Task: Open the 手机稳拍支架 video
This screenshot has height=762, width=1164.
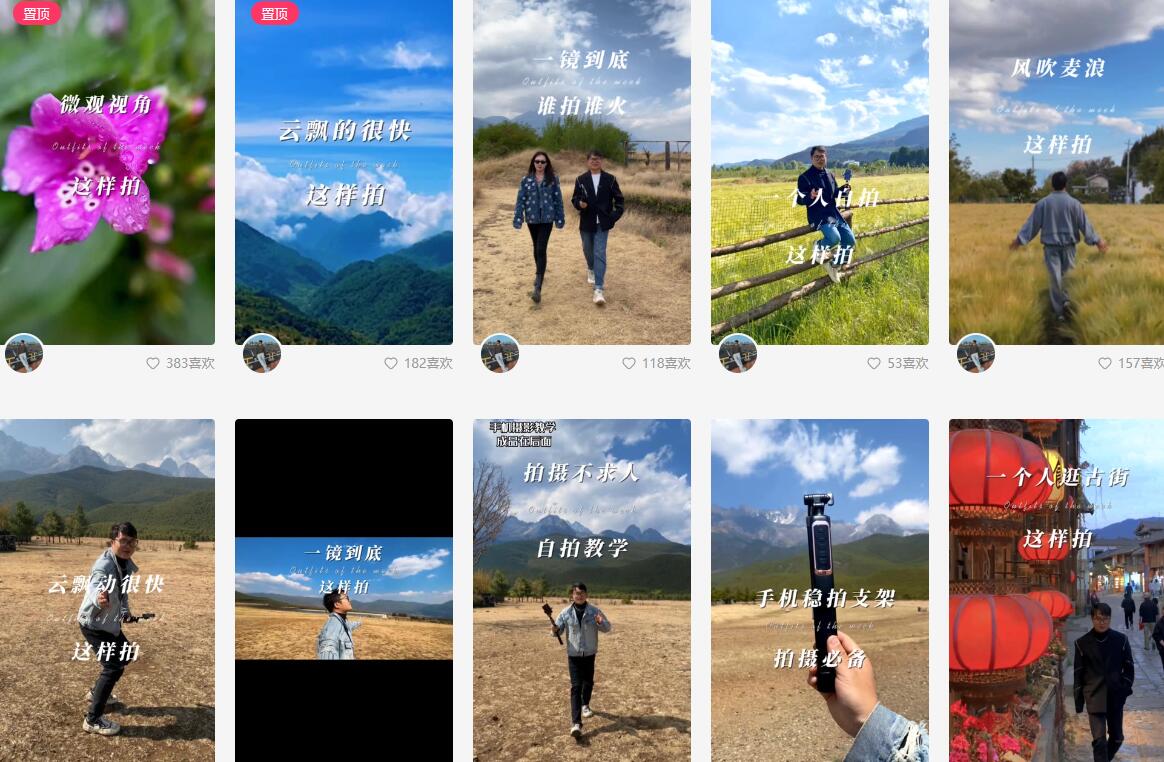Action: [x=819, y=590]
